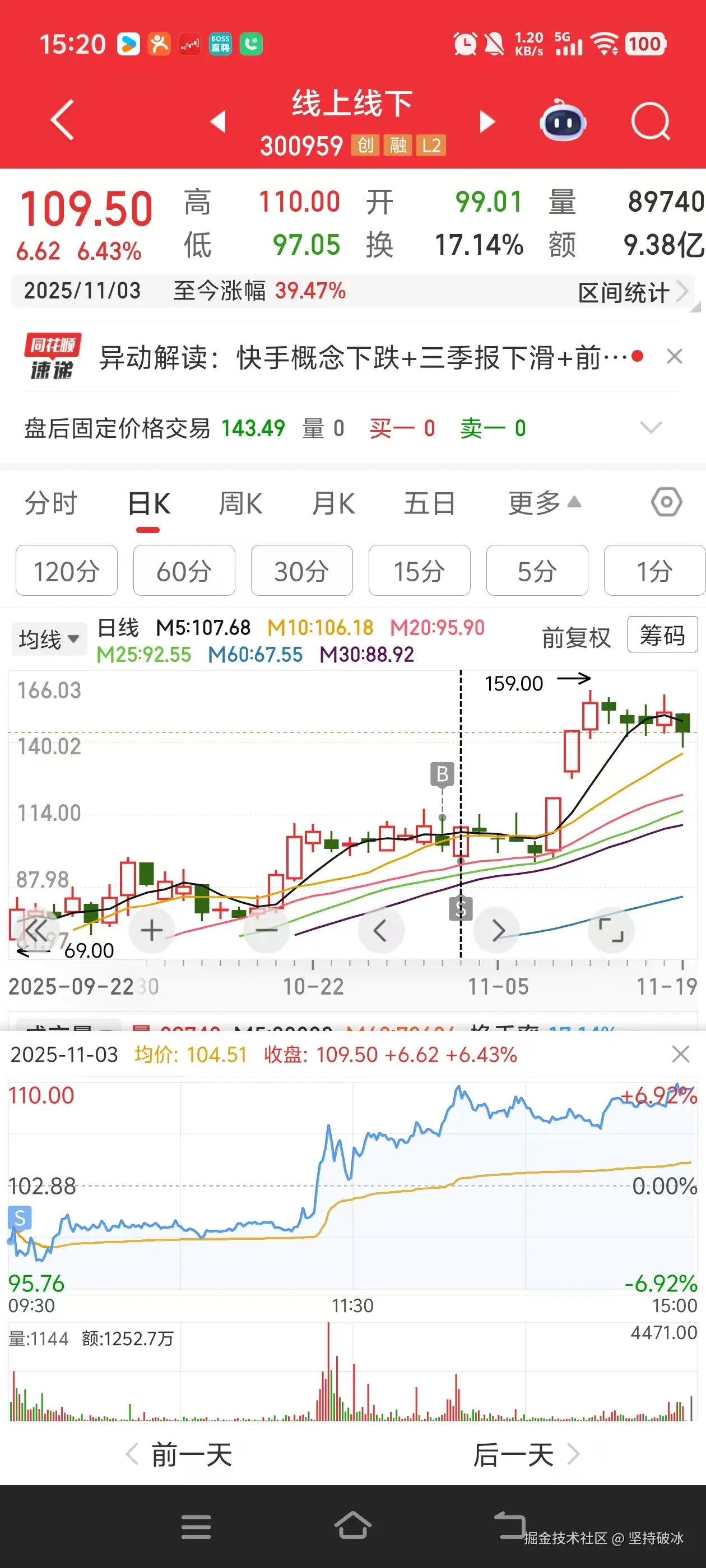
Task: Toggle the 筹码 chip distribution panel
Action: (x=662, y=636)
